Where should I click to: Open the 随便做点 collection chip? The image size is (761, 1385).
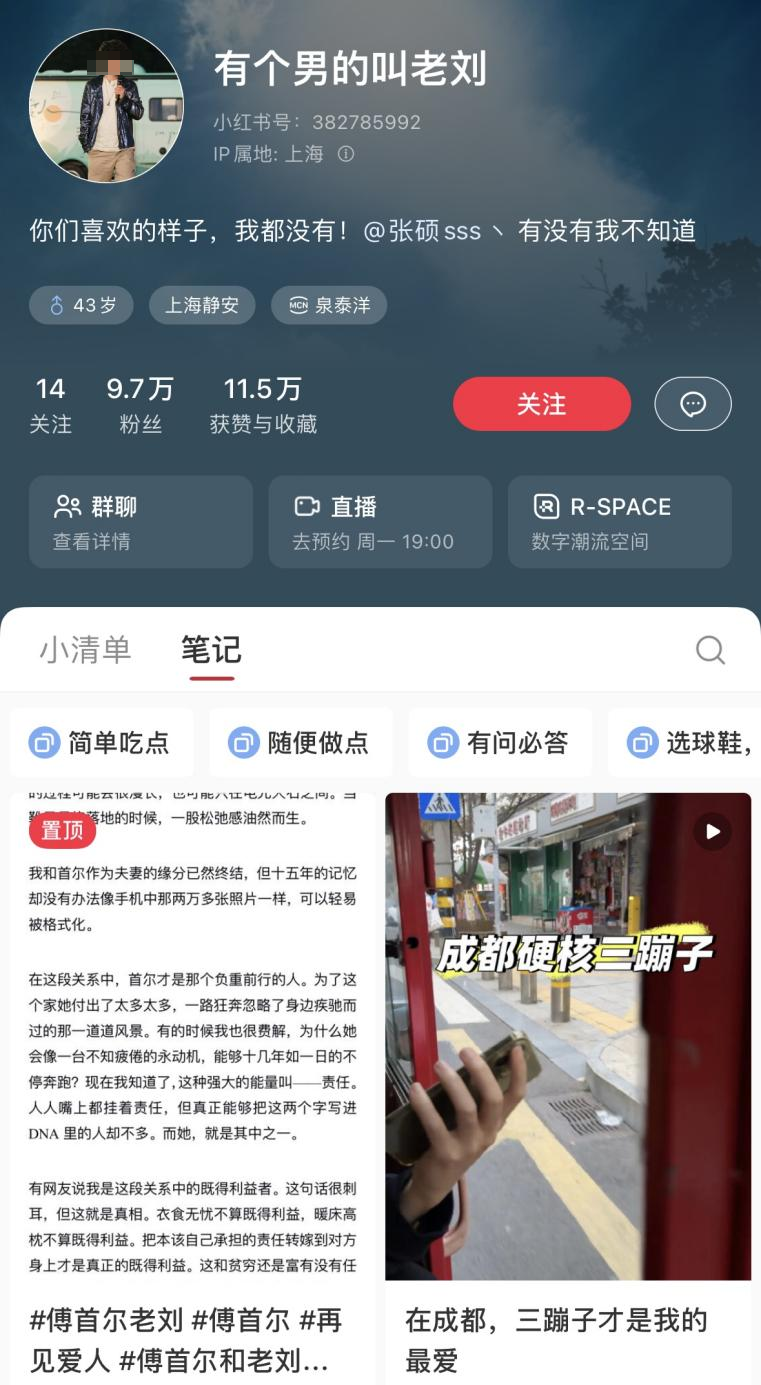[x=300, y=743]
